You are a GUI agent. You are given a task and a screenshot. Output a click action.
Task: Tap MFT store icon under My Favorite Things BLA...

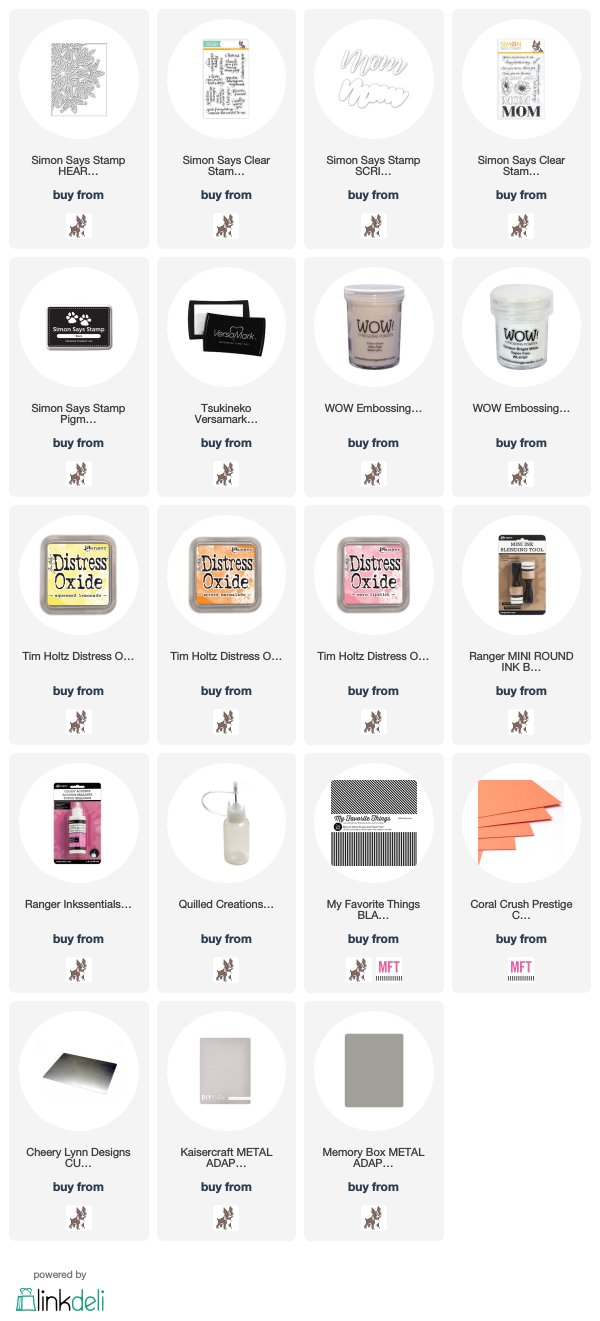pos(388,969)
